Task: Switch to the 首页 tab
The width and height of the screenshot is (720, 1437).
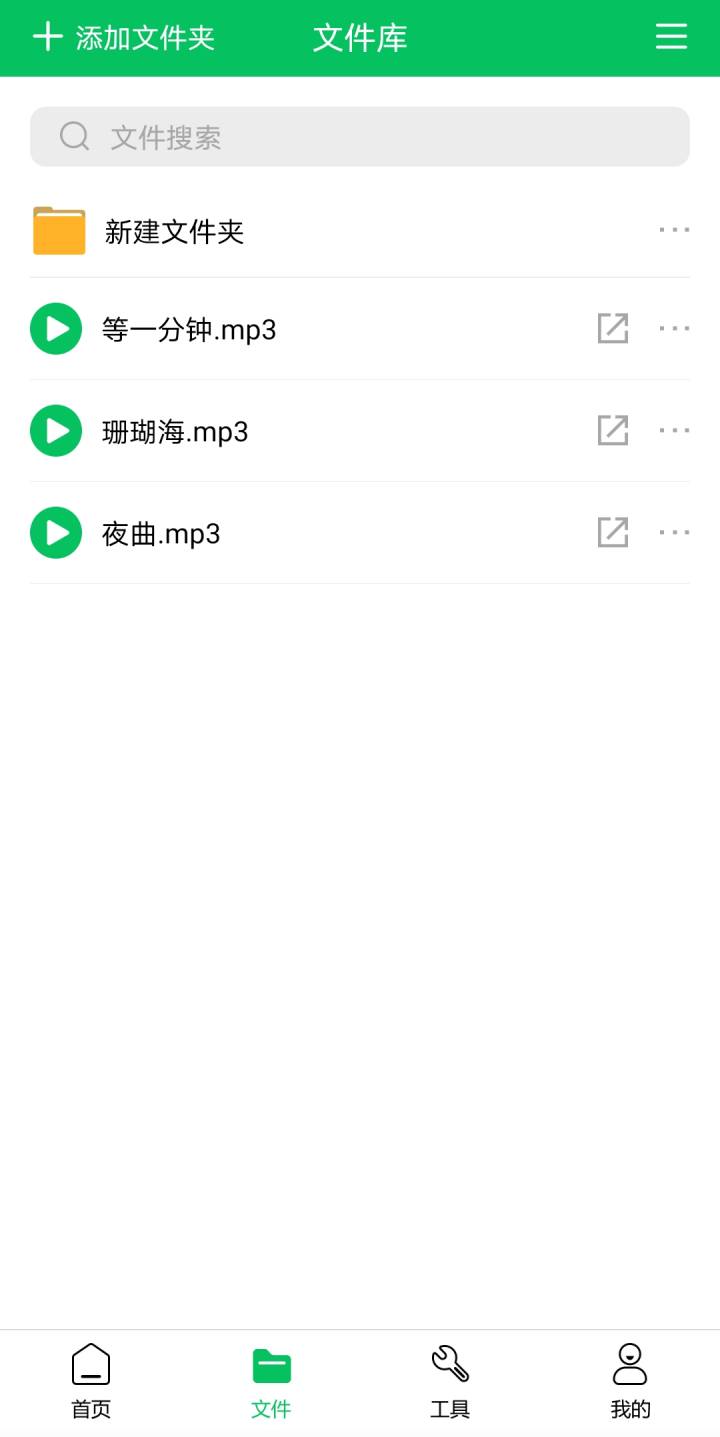Action: click(x=91, y=1382)
